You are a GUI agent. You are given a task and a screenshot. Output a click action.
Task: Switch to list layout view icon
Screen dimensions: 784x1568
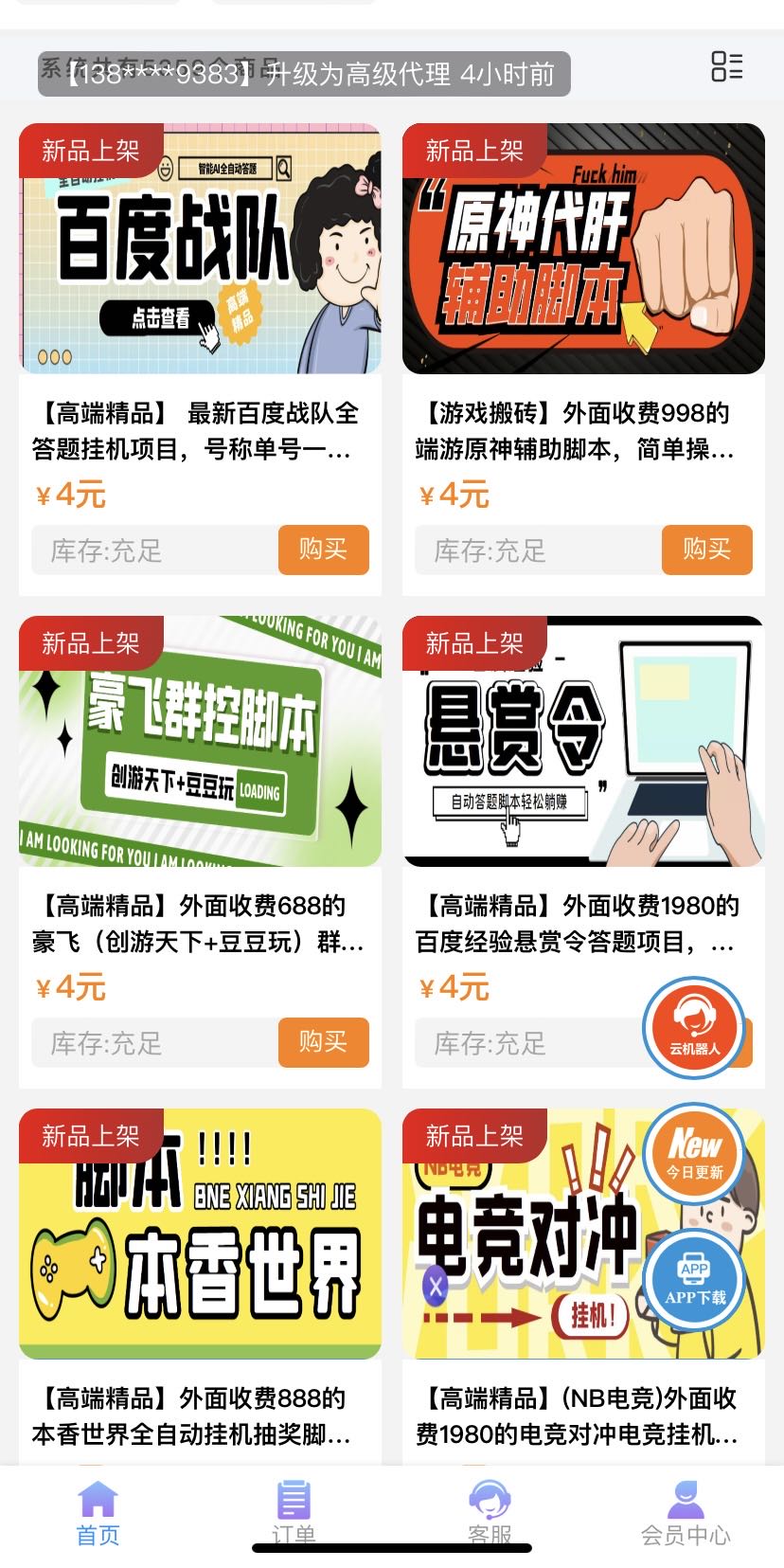[726, 66]
